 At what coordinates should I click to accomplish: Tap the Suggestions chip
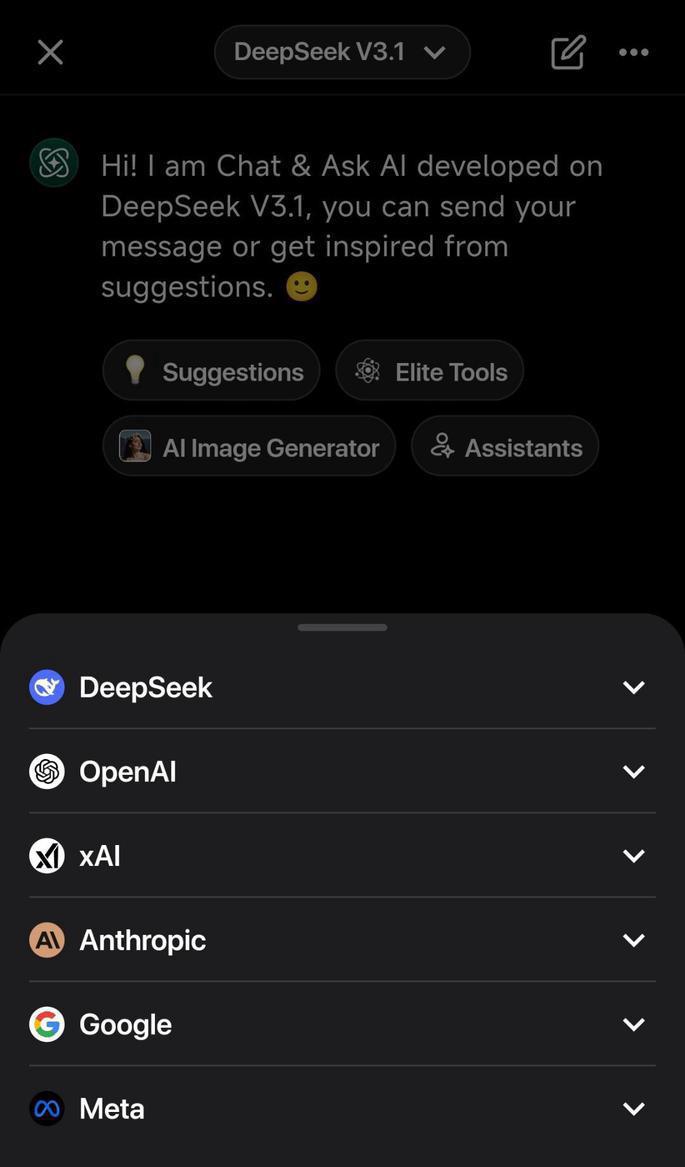[x=211, y=371]
